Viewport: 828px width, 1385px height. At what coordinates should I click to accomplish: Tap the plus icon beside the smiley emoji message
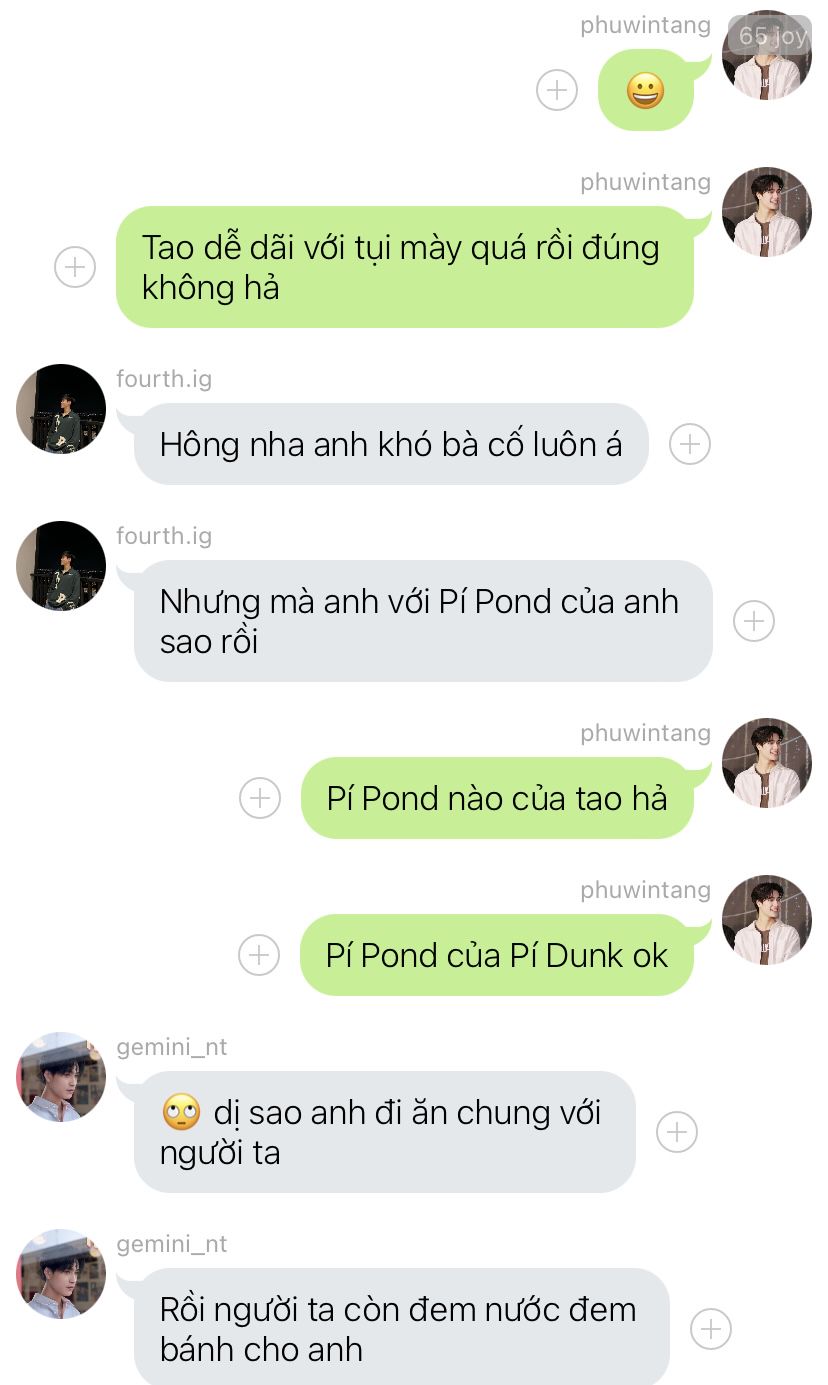[557, 90]
